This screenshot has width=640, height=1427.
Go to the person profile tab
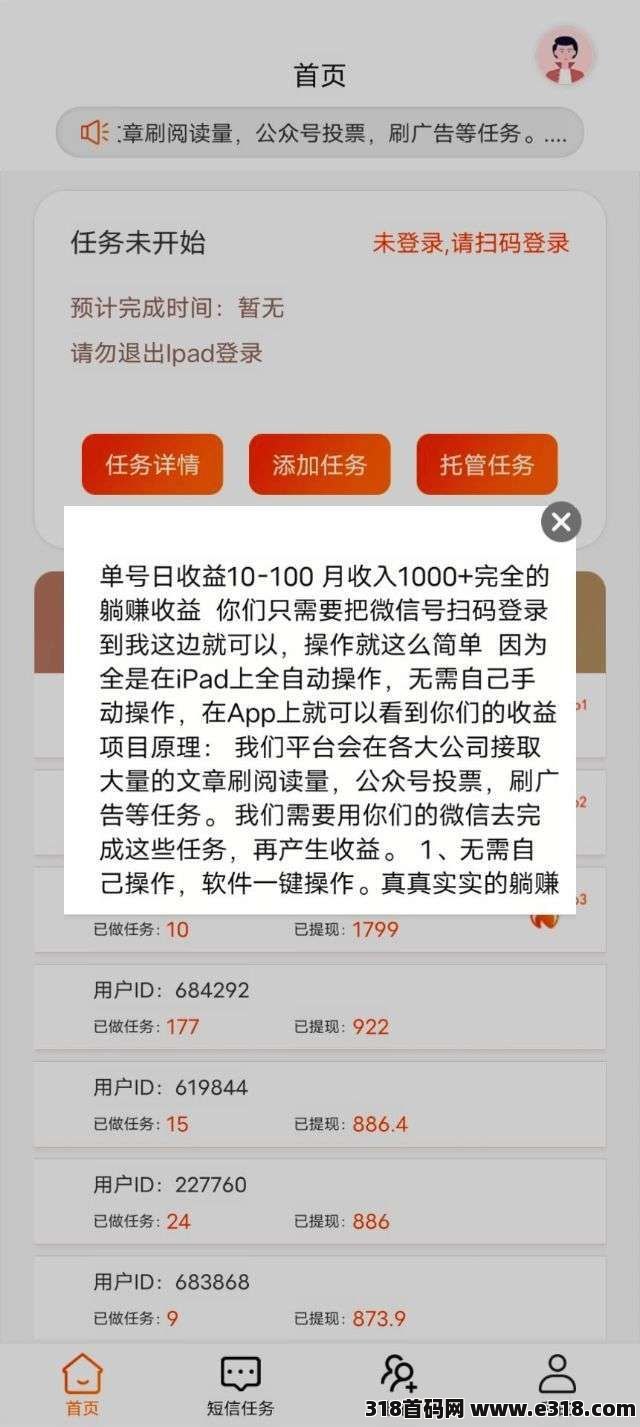click(557, 1375)
